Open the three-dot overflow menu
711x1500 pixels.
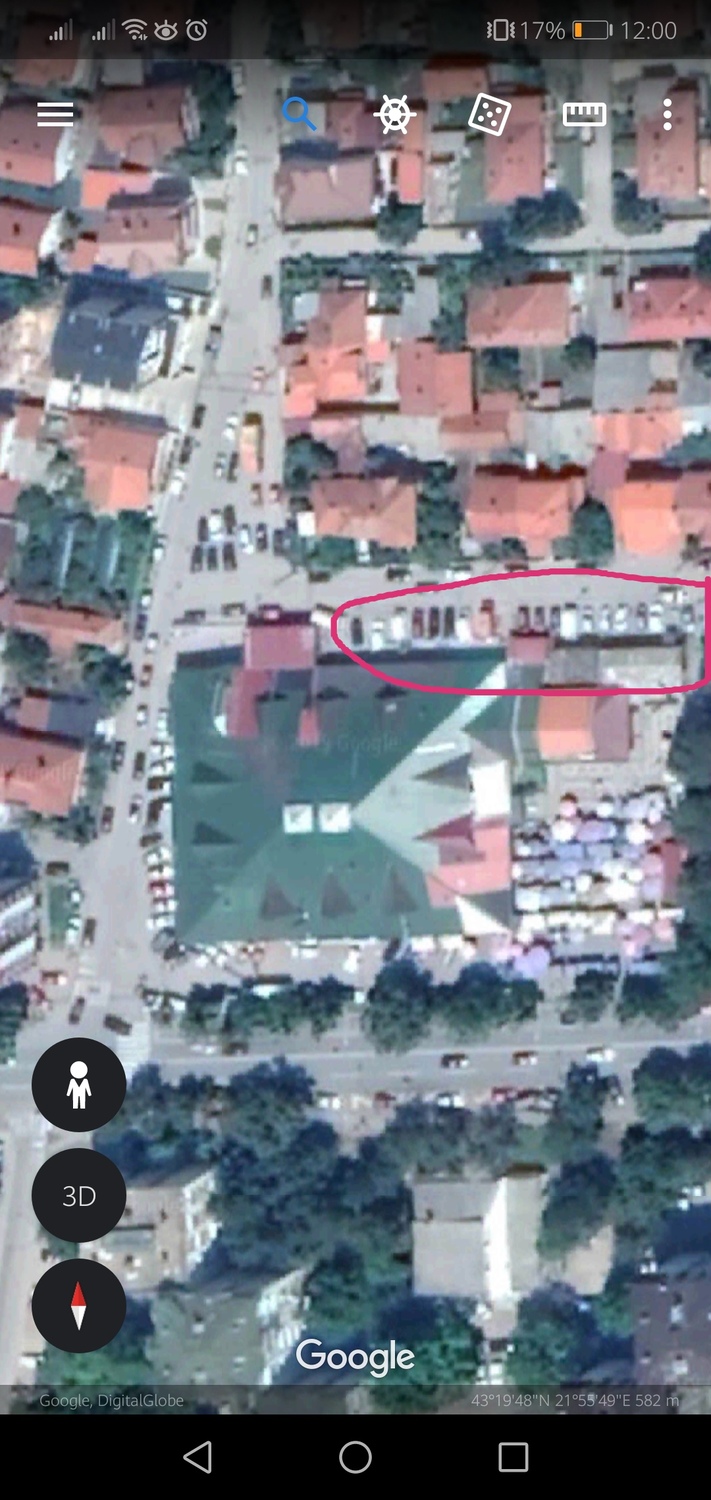pyautogui.click(x=668, y=114)
